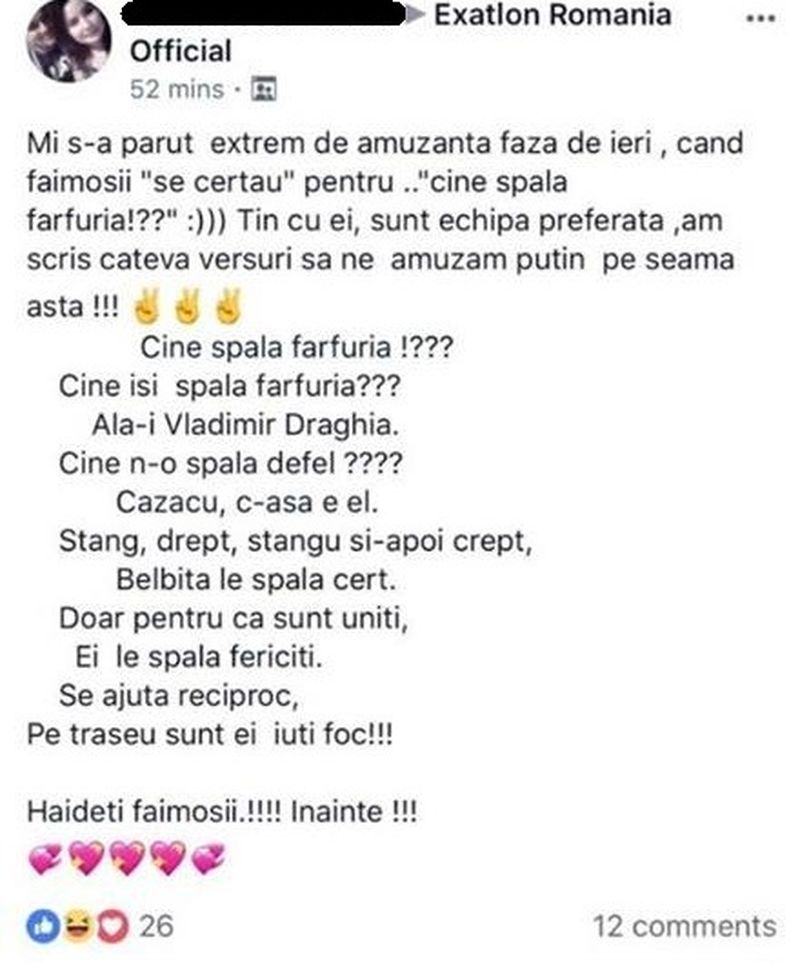Open the Exatlon Romania Official group
800x964 pixels.
click(553, 16)
